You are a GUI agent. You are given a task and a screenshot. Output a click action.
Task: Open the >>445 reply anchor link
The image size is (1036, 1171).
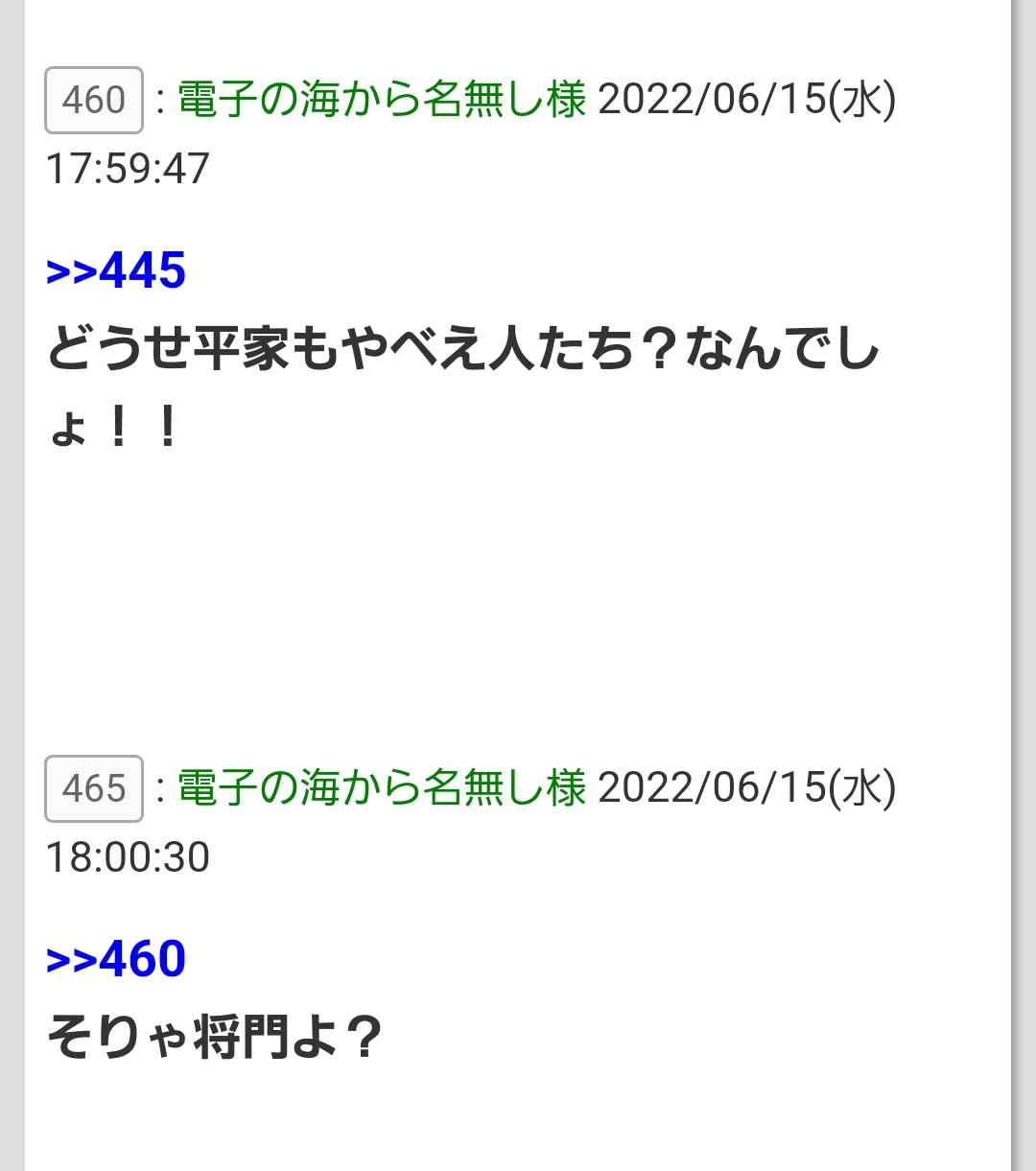[x=116, y=270]
